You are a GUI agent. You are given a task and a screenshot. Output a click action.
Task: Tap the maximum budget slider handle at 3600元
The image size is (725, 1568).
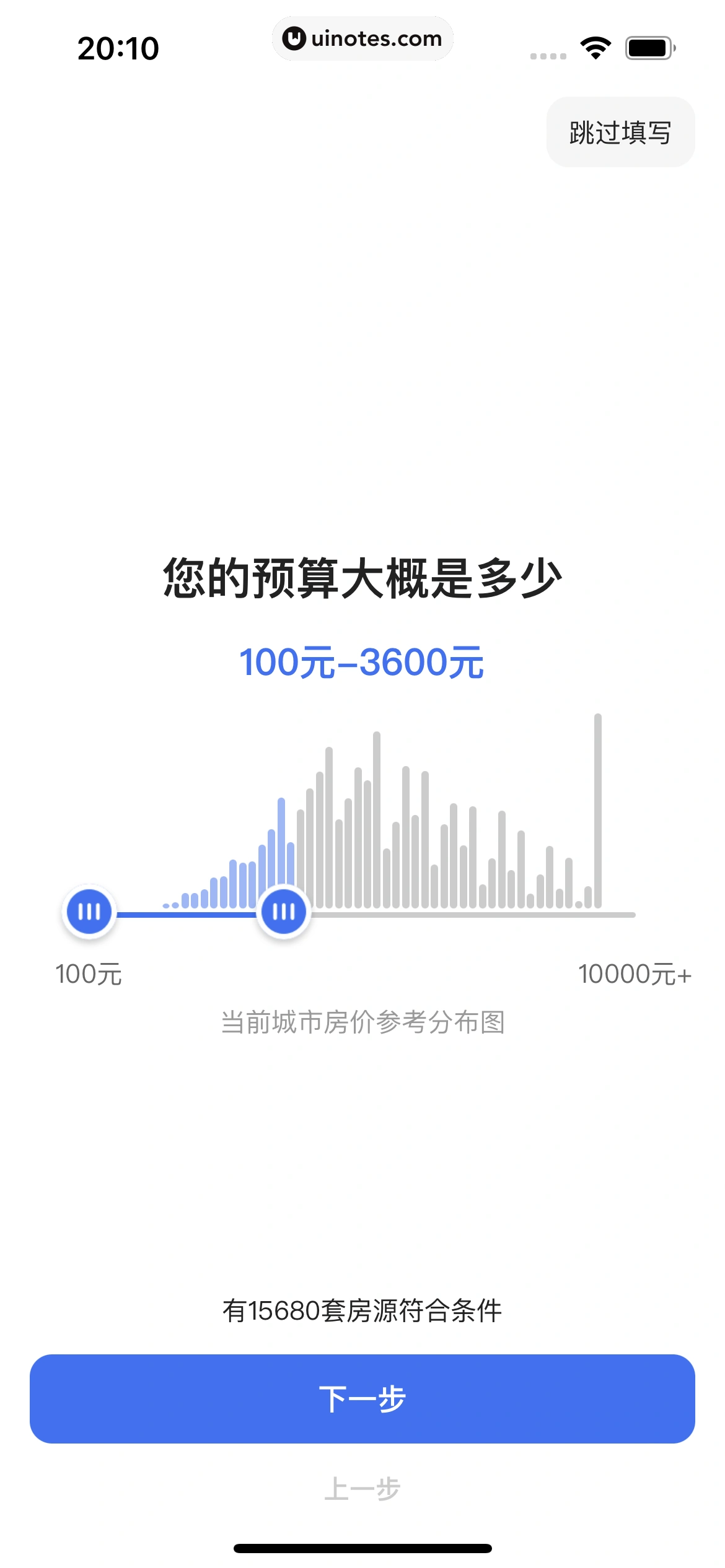[284, 912]
